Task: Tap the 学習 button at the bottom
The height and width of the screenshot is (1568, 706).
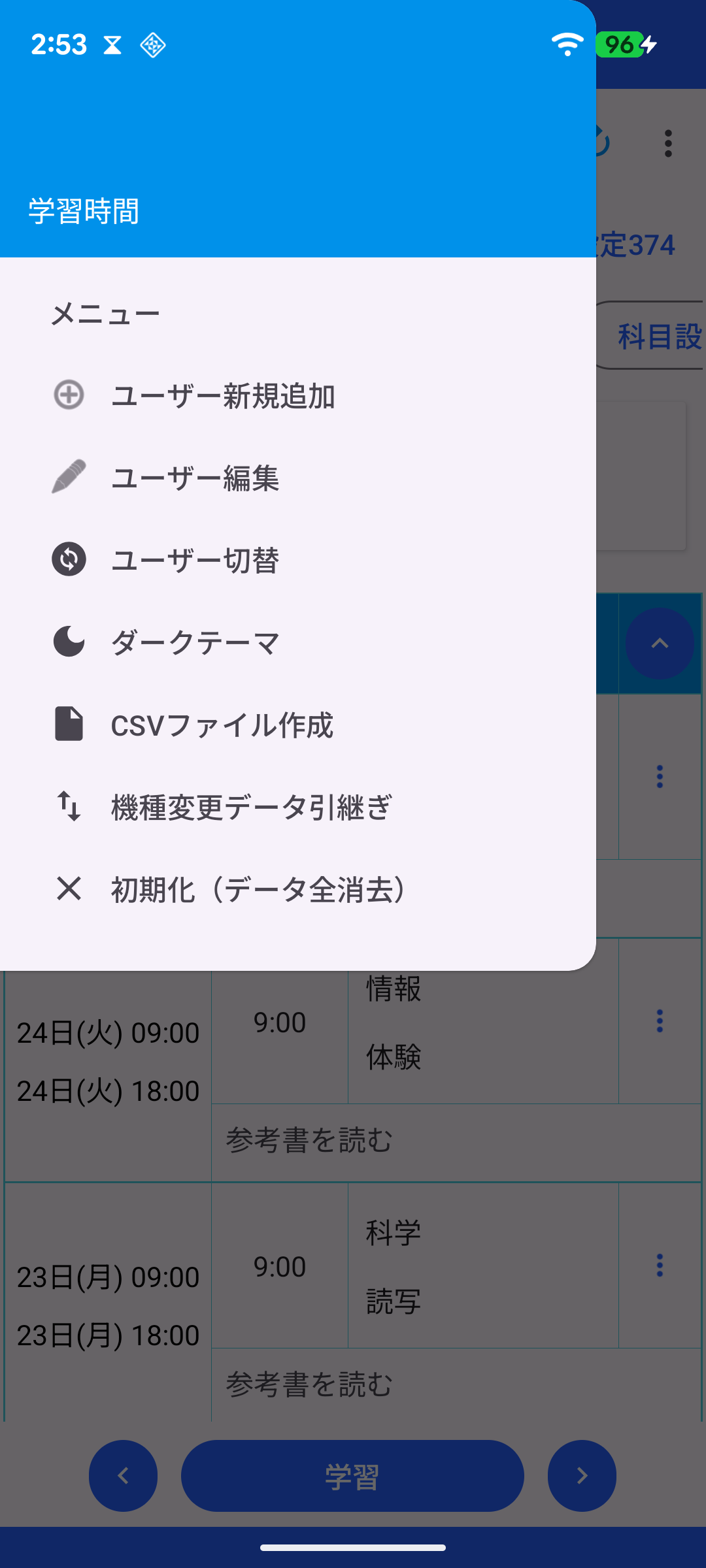Action: point(352,1476)
